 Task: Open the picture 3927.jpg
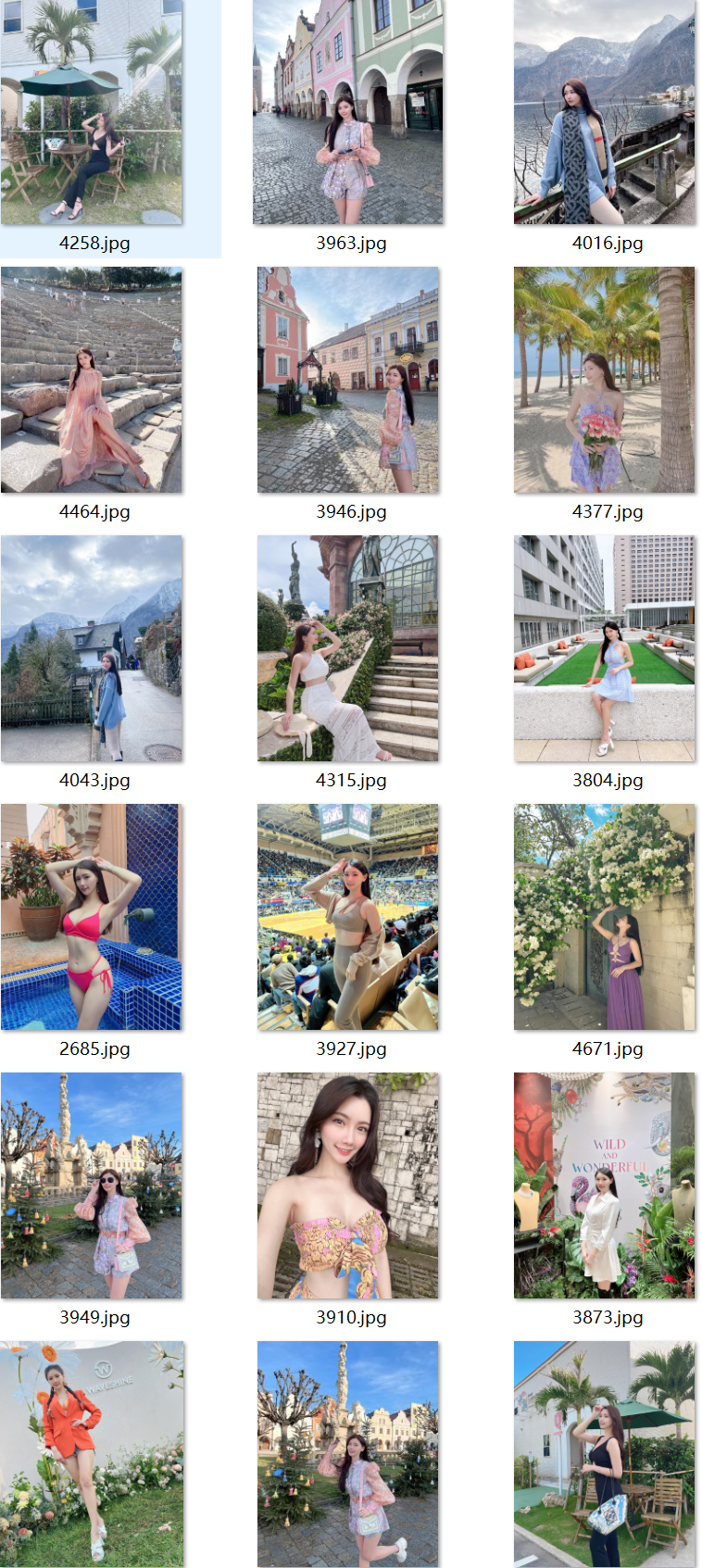tap(348, 917)
